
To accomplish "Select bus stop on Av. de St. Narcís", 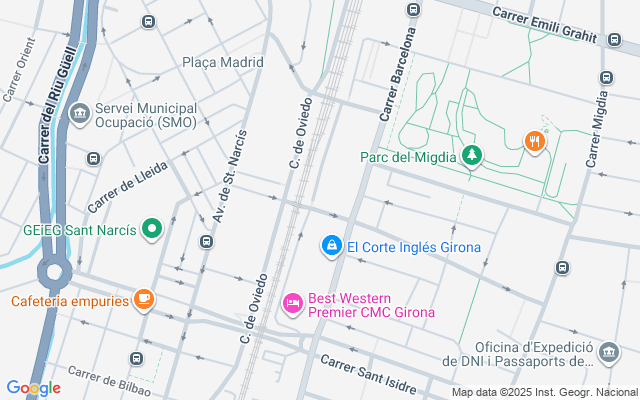I will tap(206, 241).
